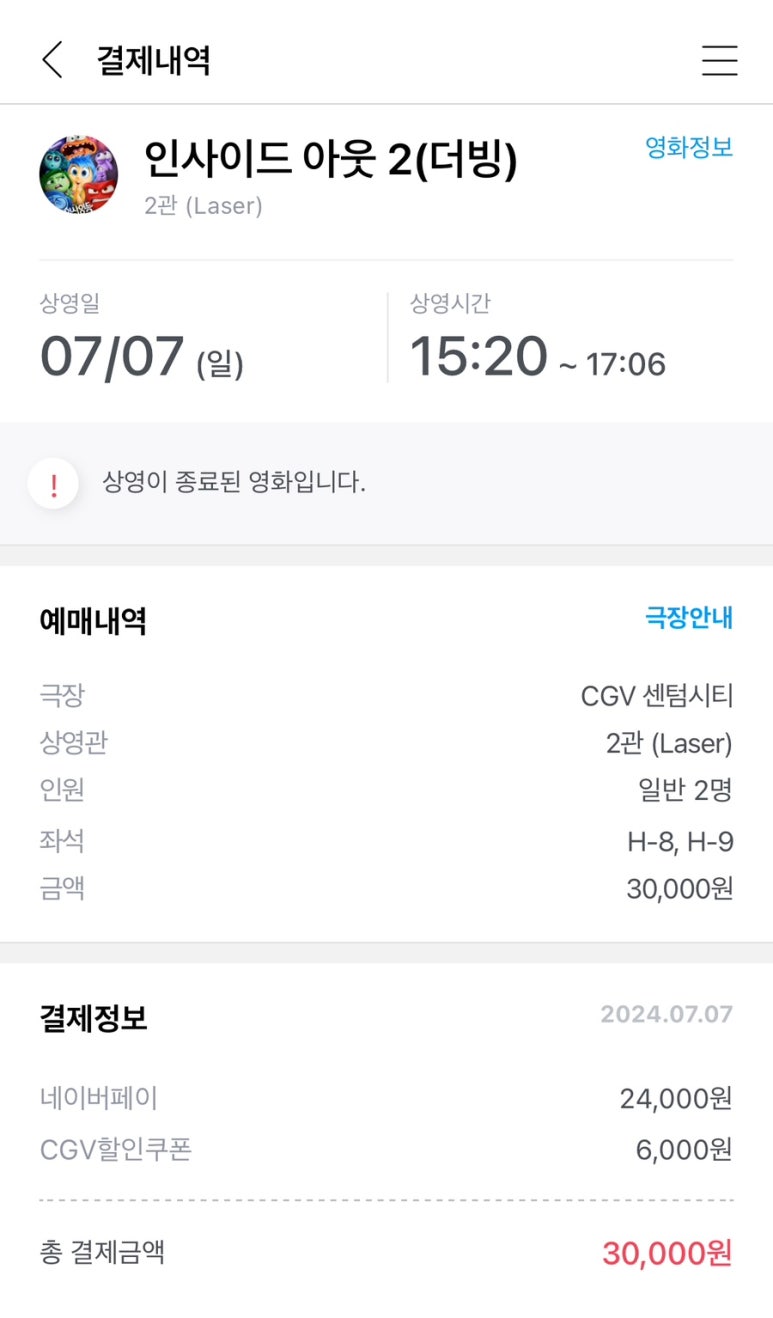
Task: Go back using the top-left arrow
Action: coord(52,60)
